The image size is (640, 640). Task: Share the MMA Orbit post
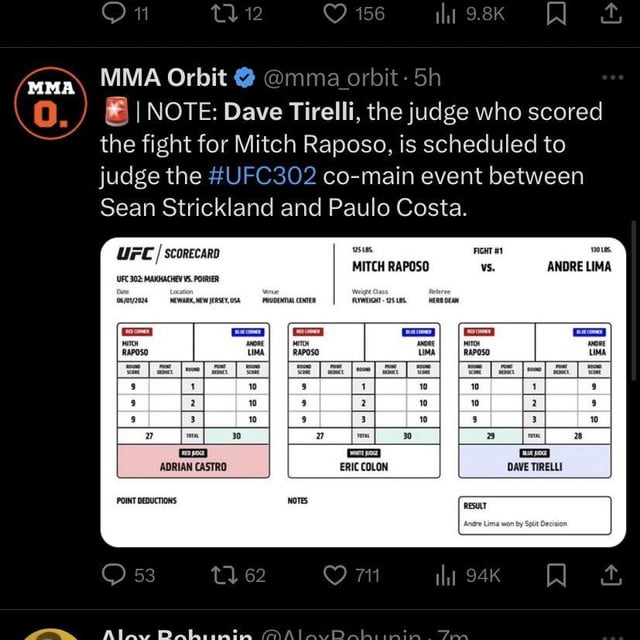click(610, 574)
